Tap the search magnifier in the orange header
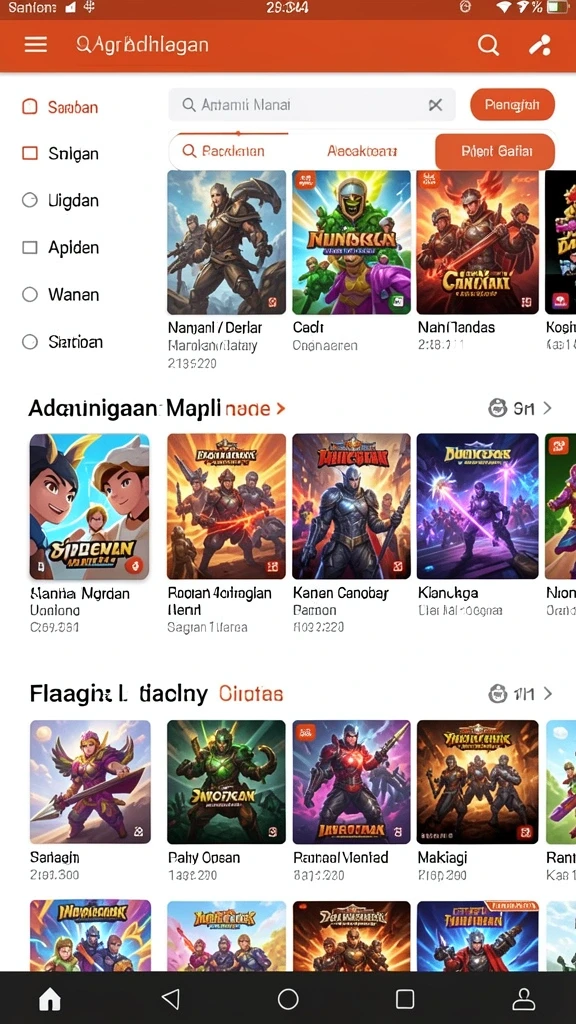This screenshot has width=576, height=1024. coord(488,44)
